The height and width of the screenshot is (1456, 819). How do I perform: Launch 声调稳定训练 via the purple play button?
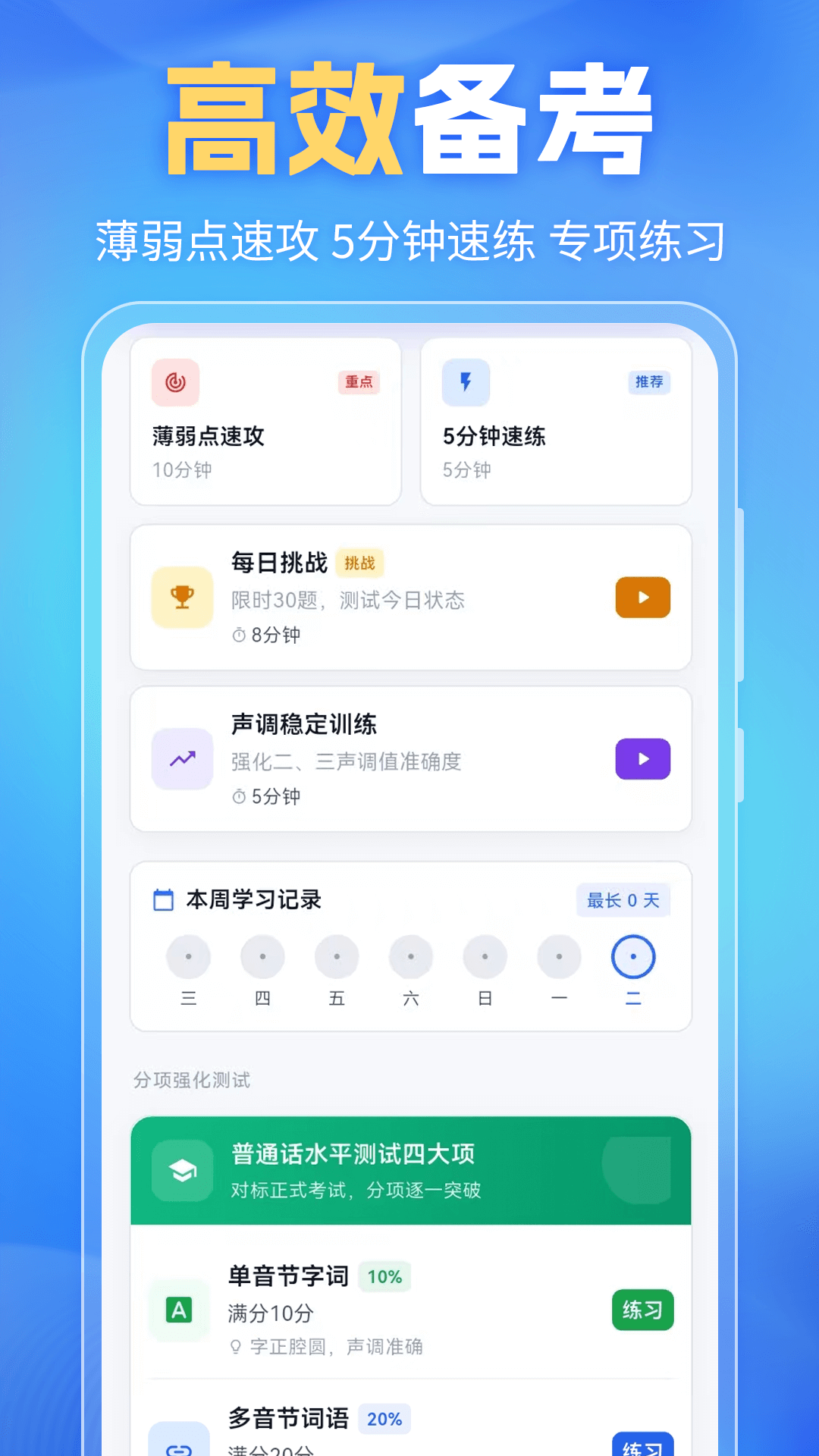coord(642,759)
